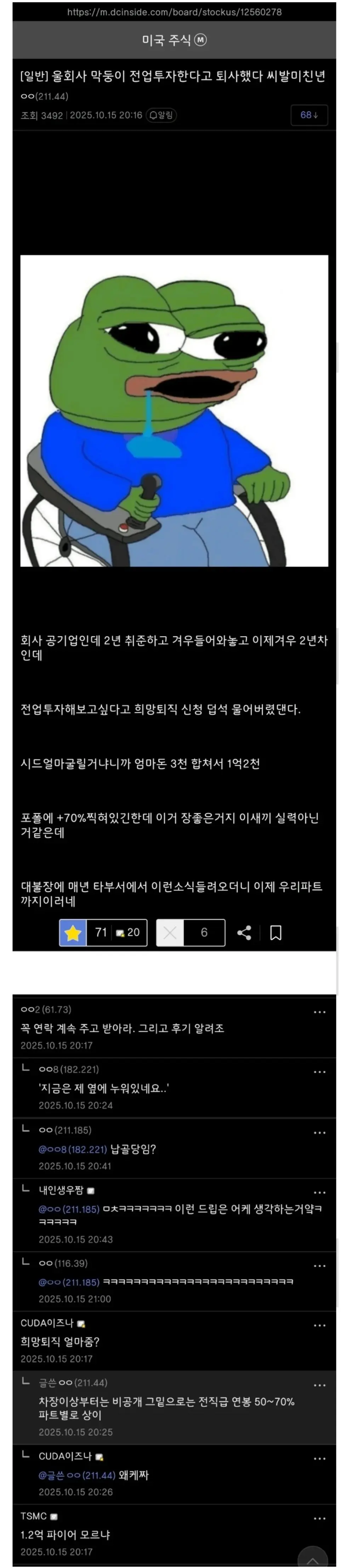Tap the @ㅇㅇ8(182.221) mention in 납골당임 reply
Screen dimensions: 342x1568
pyautogui.click(x=73, y=1149)
